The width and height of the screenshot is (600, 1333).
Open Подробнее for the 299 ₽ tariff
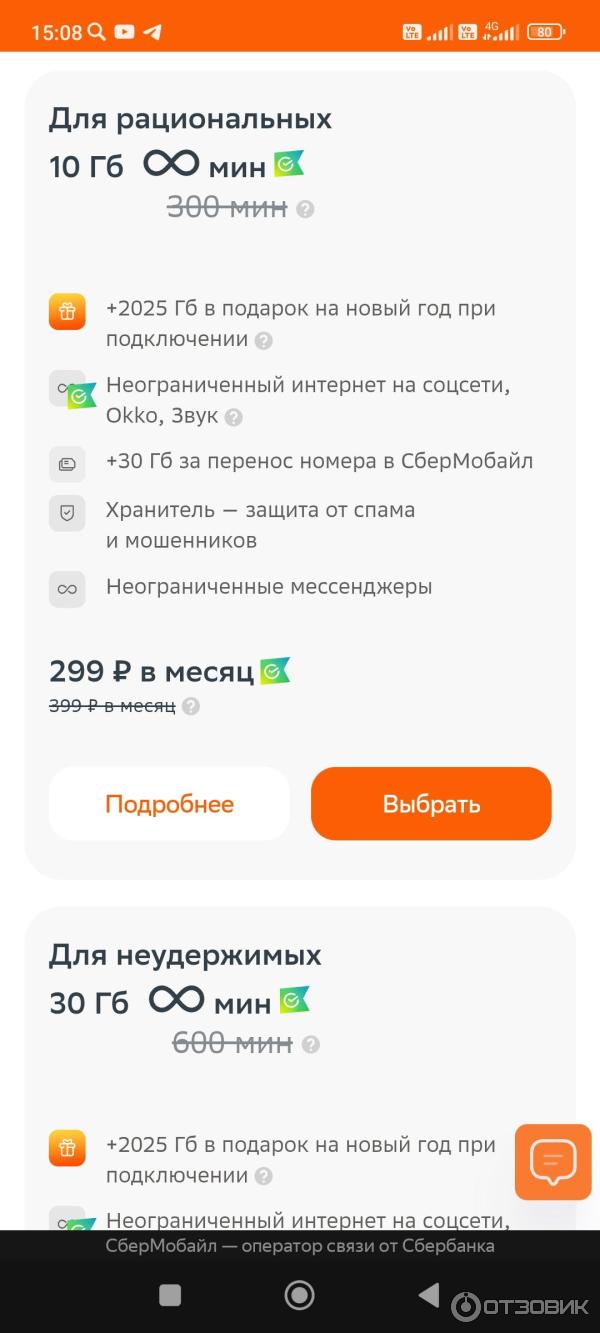(x=169, y=804)
